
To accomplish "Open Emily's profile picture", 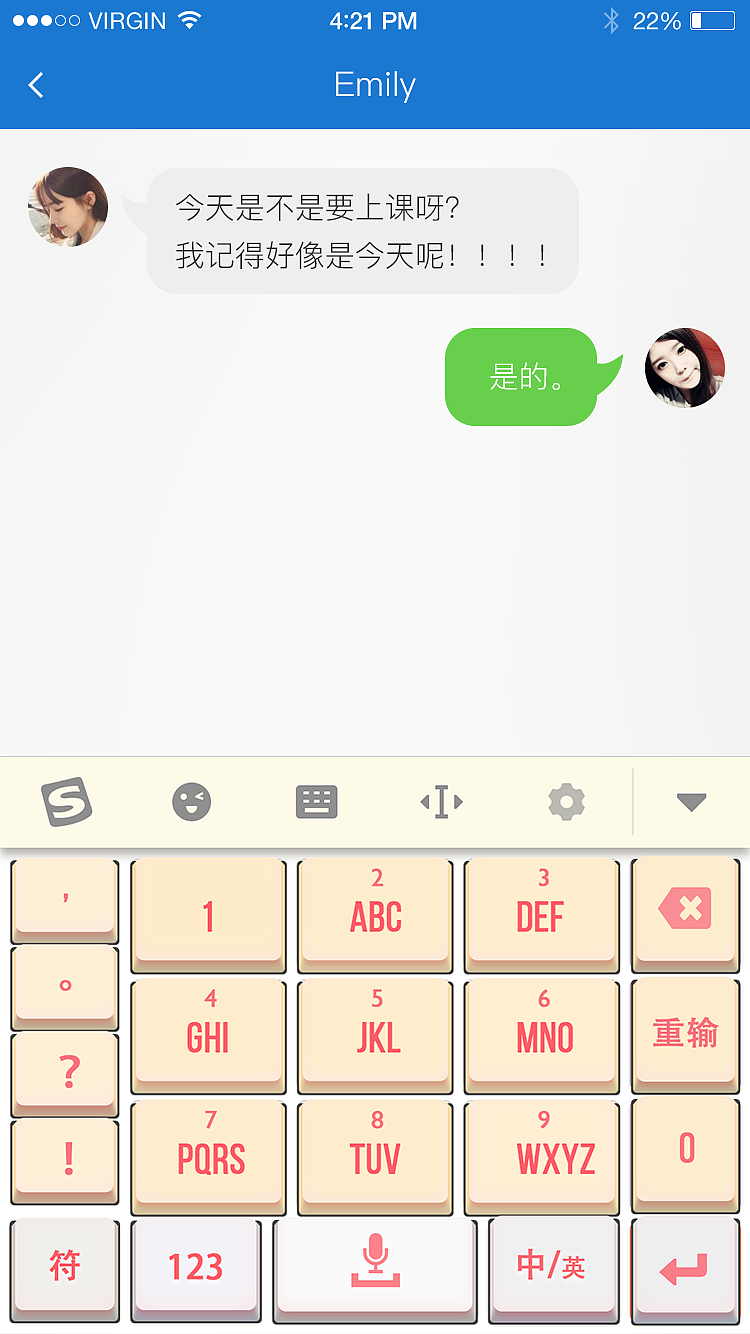I will tap(68, 207).
